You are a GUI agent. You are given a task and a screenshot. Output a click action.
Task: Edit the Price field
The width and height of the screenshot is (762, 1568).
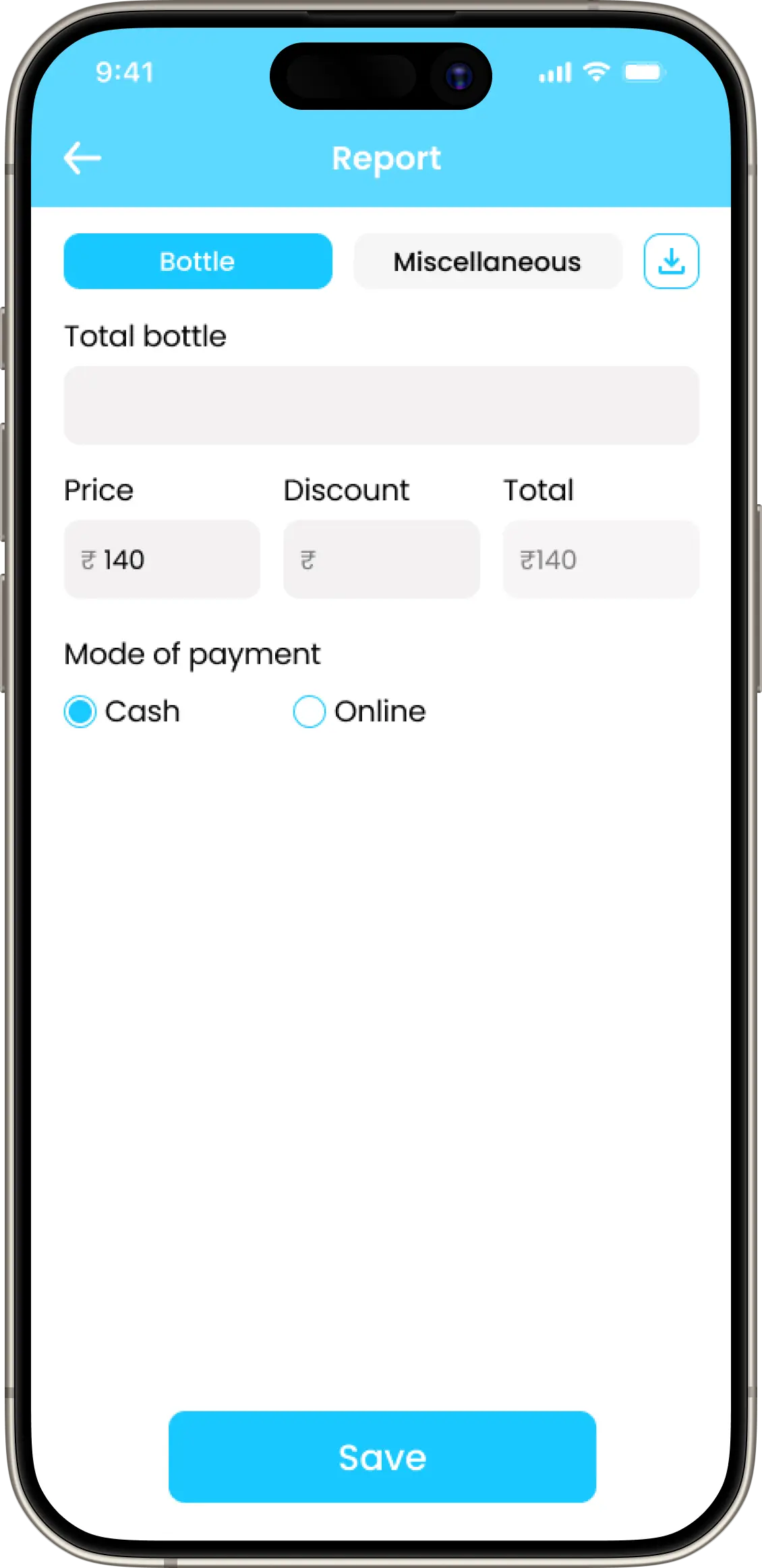162,560
